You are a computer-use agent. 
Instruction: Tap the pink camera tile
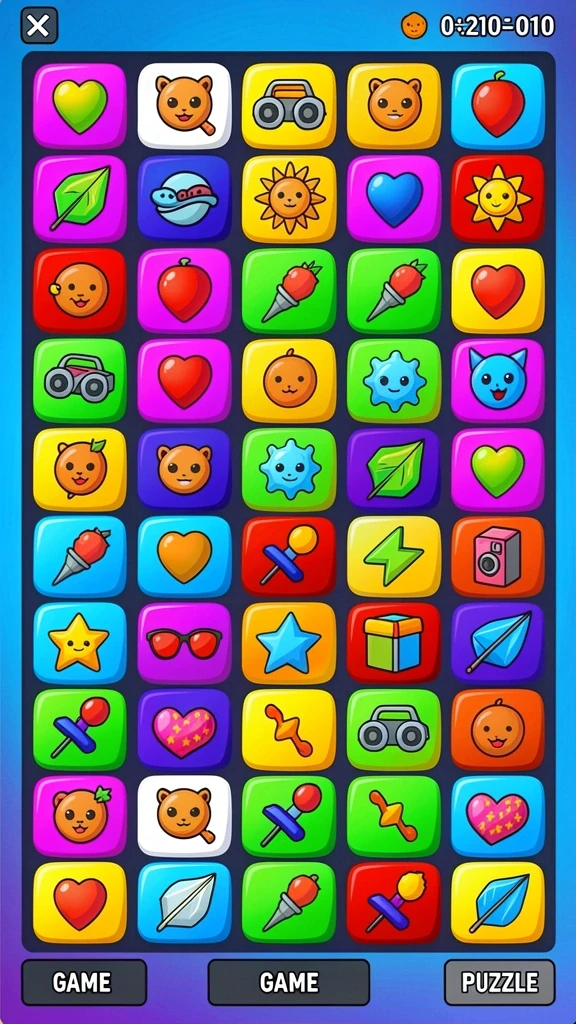pos(498,556)
